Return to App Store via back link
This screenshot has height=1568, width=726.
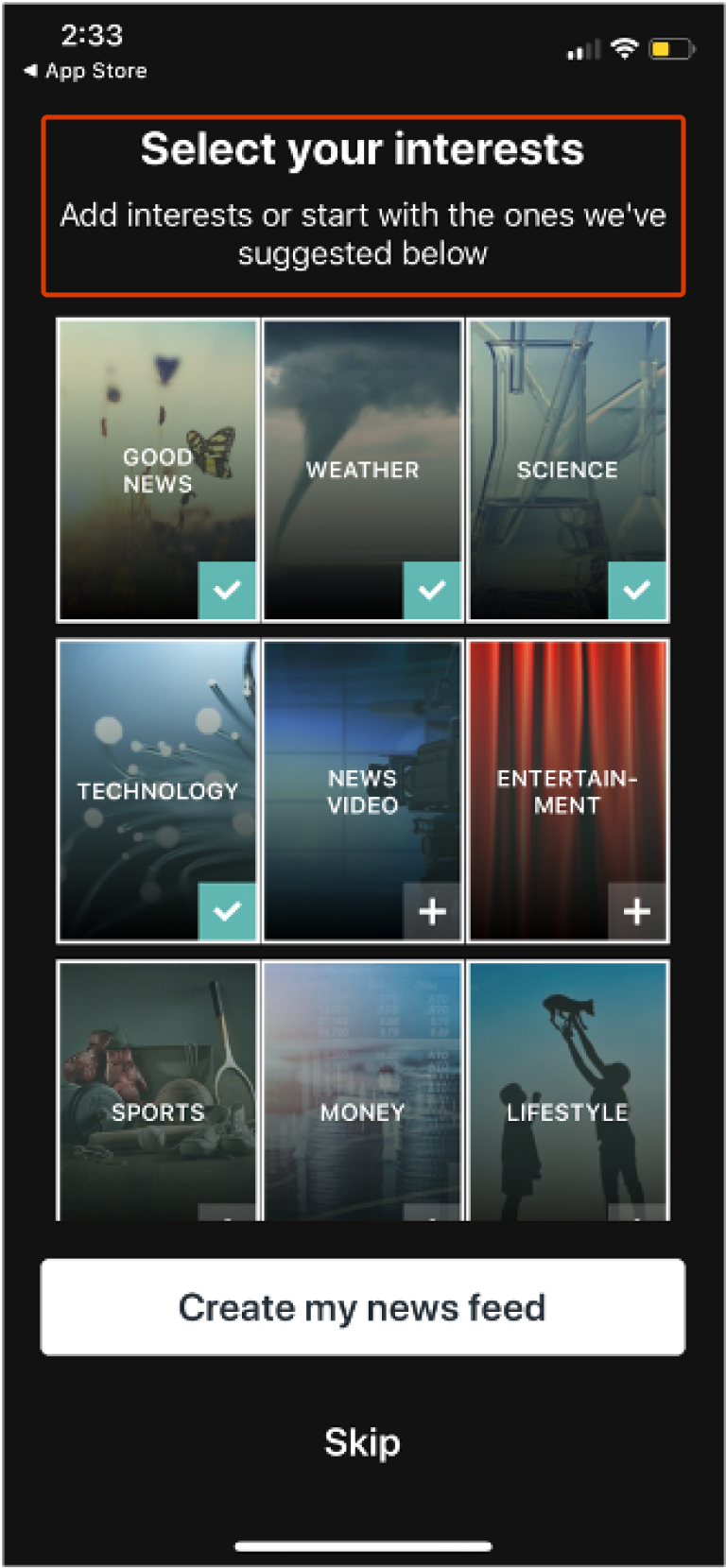coord(83,70)
